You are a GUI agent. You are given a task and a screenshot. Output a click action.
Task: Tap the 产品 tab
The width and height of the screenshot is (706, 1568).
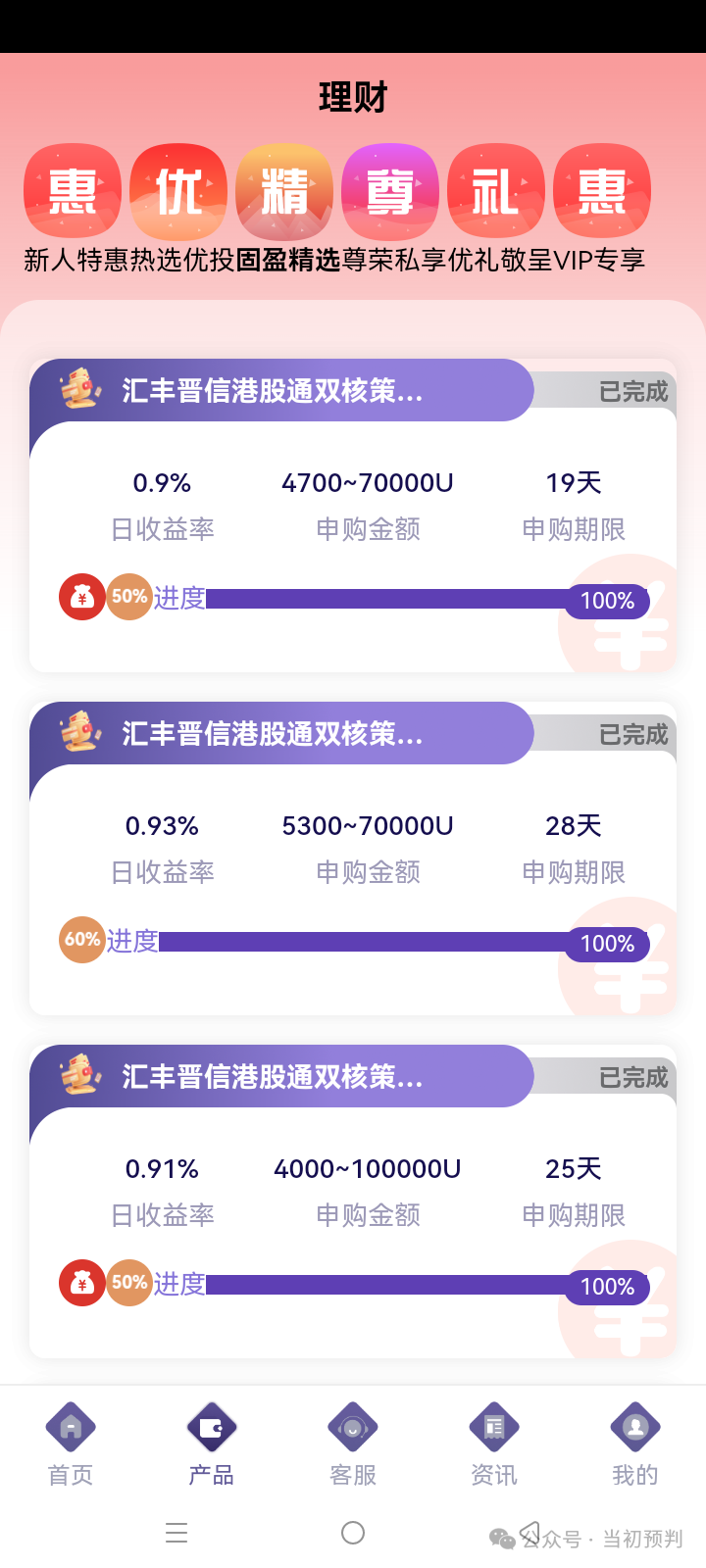tap(212, 1445)
